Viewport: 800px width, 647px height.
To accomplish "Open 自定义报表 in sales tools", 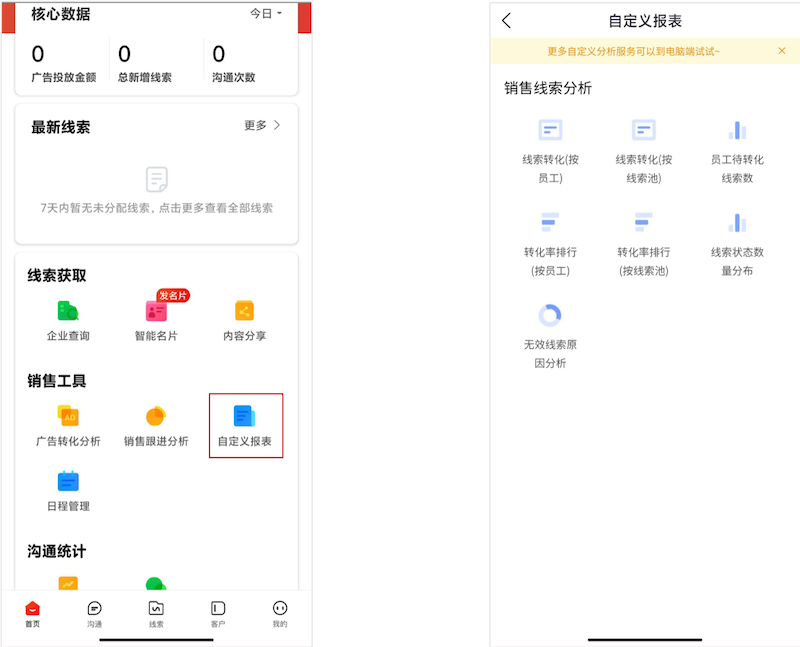I will point(245,425).
